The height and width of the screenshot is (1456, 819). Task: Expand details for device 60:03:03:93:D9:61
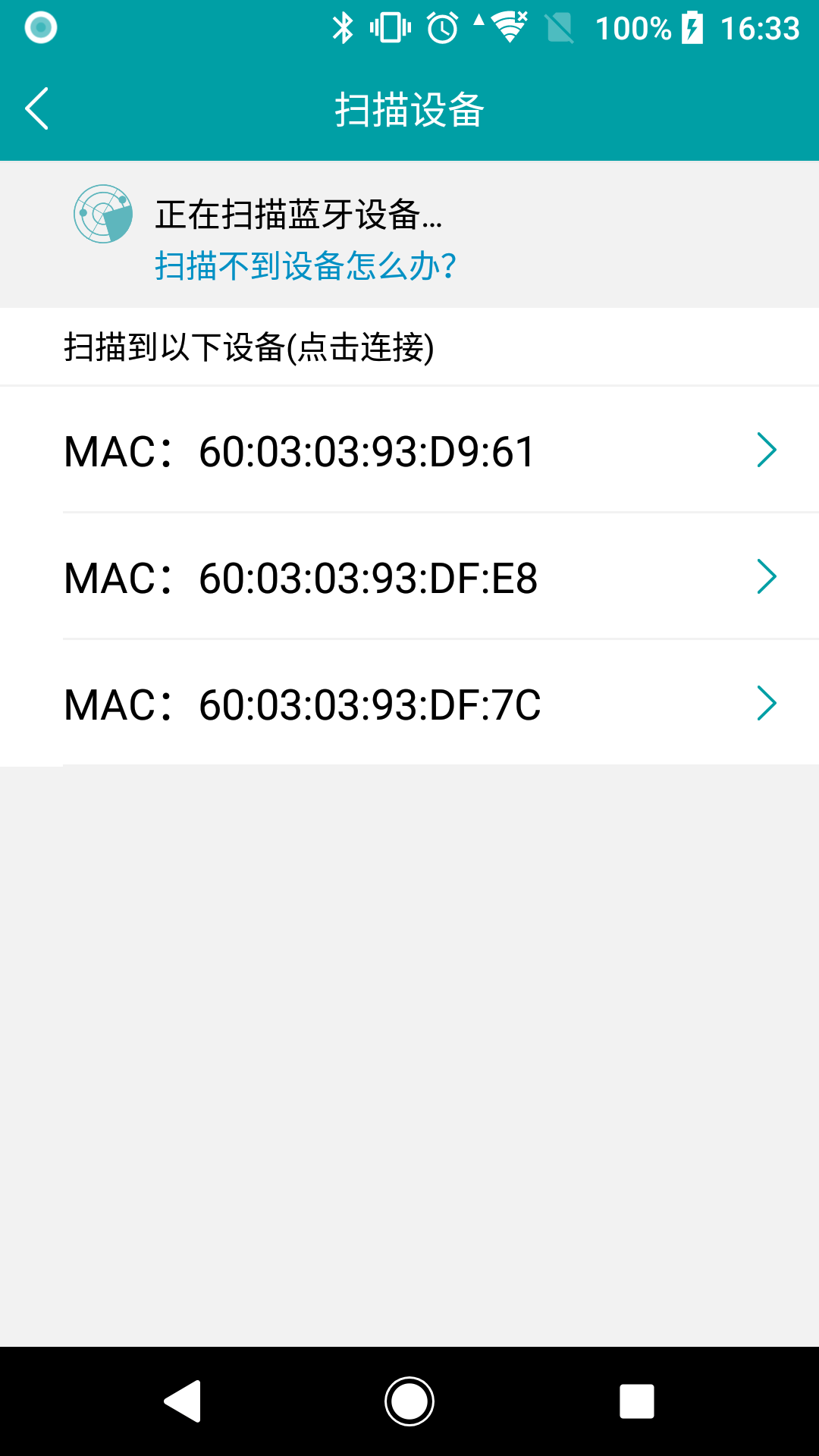767,449
